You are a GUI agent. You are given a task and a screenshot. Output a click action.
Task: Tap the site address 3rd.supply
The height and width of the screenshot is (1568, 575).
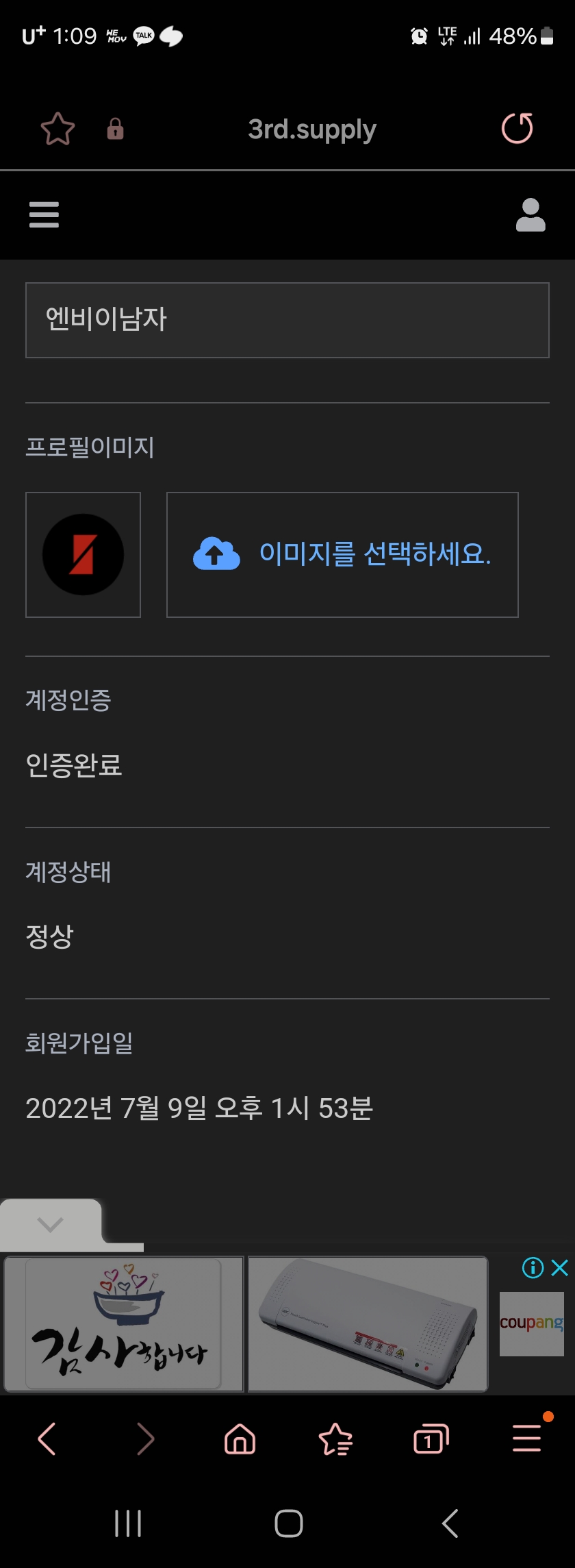click(312, 129)
